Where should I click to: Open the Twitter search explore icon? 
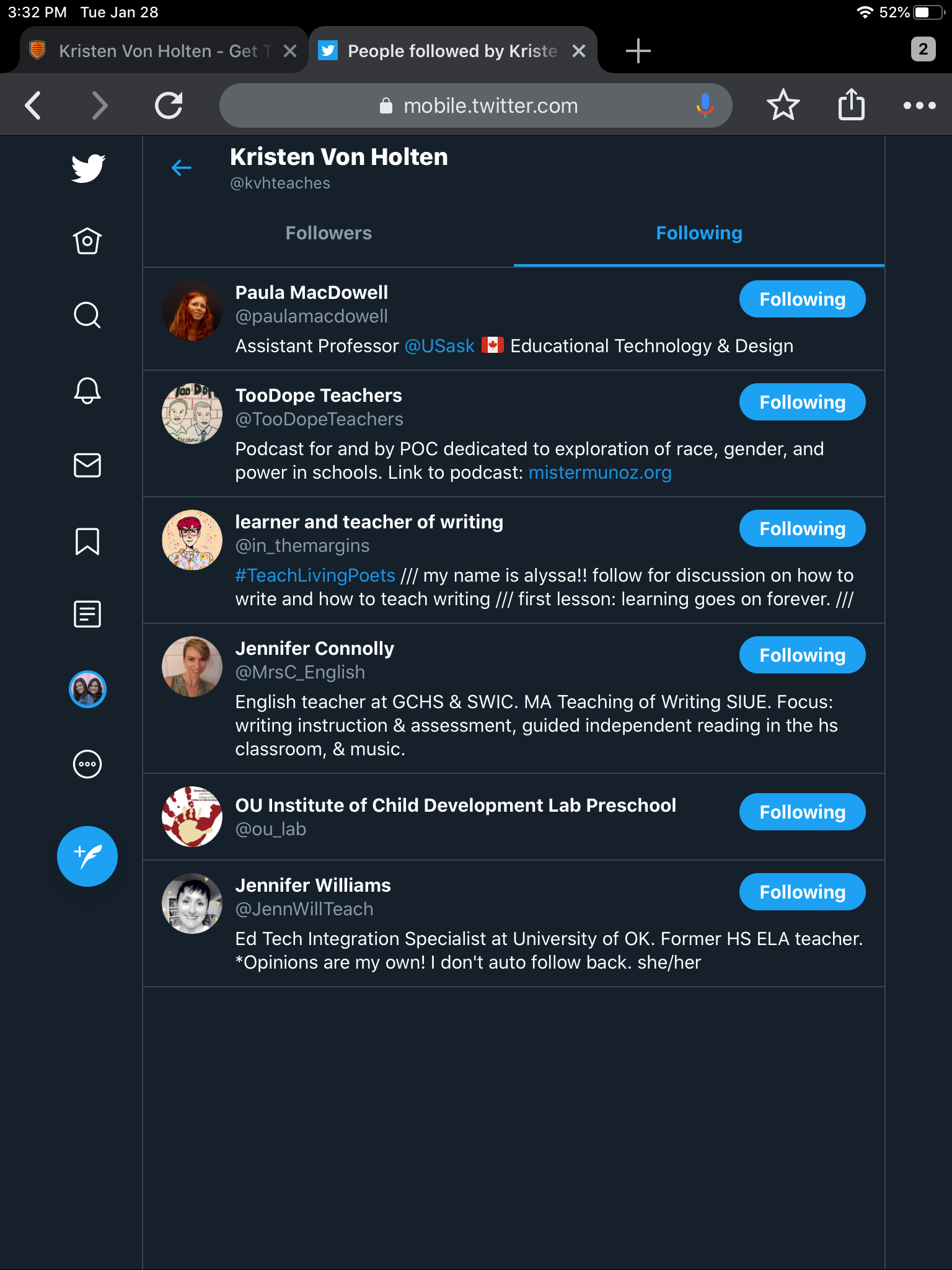point(87,315)
